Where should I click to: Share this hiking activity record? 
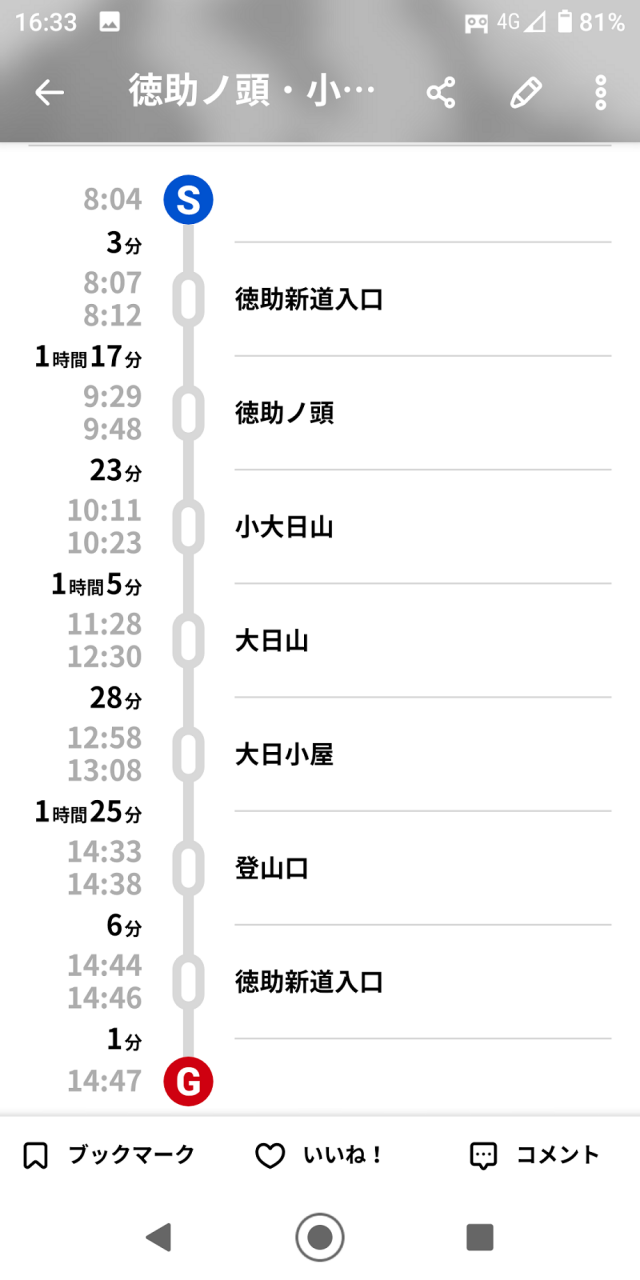coord(441,93)
